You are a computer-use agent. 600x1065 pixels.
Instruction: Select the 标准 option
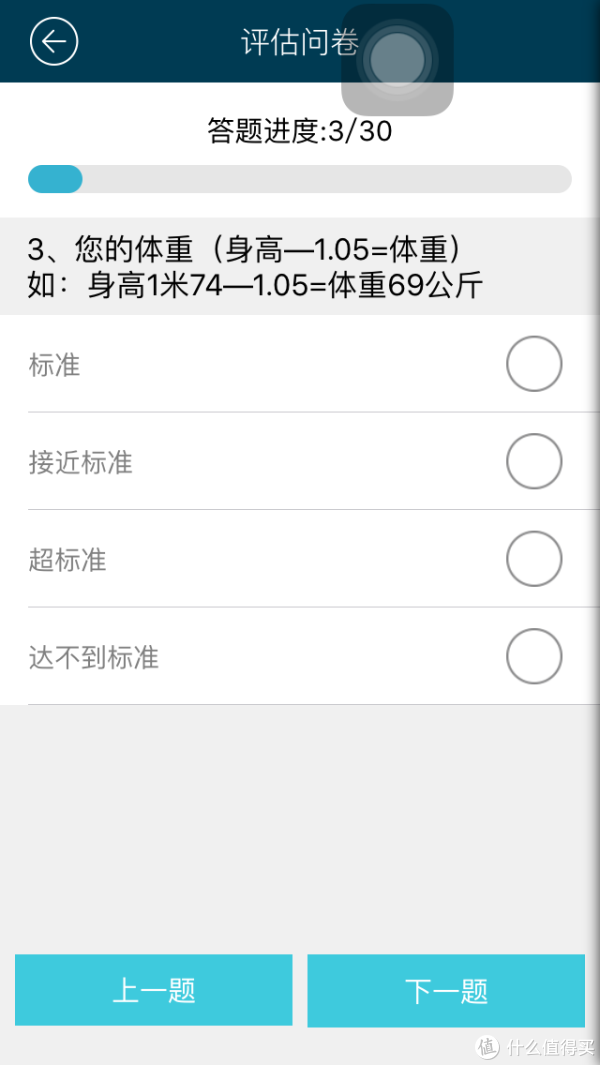click(300, 364)
